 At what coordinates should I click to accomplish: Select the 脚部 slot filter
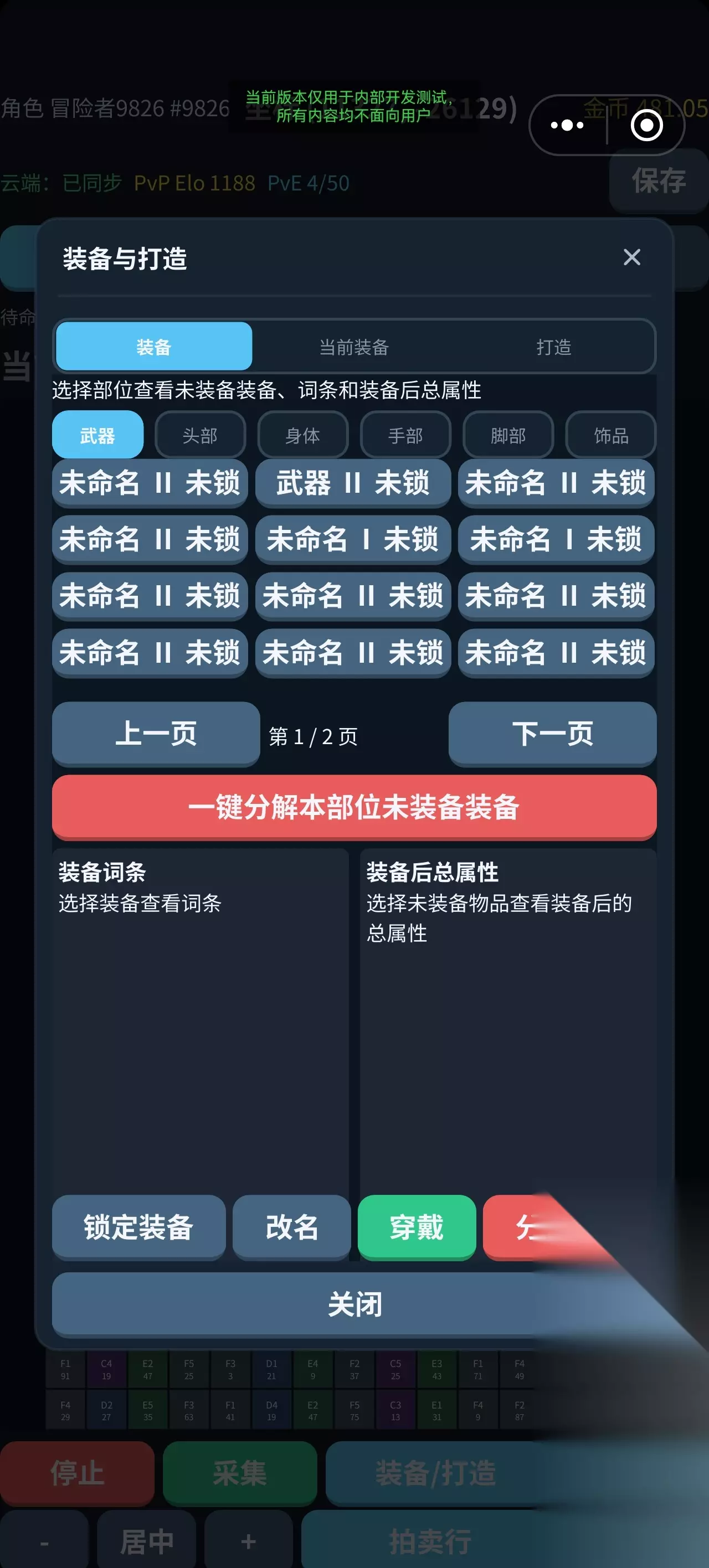point(508,435)
